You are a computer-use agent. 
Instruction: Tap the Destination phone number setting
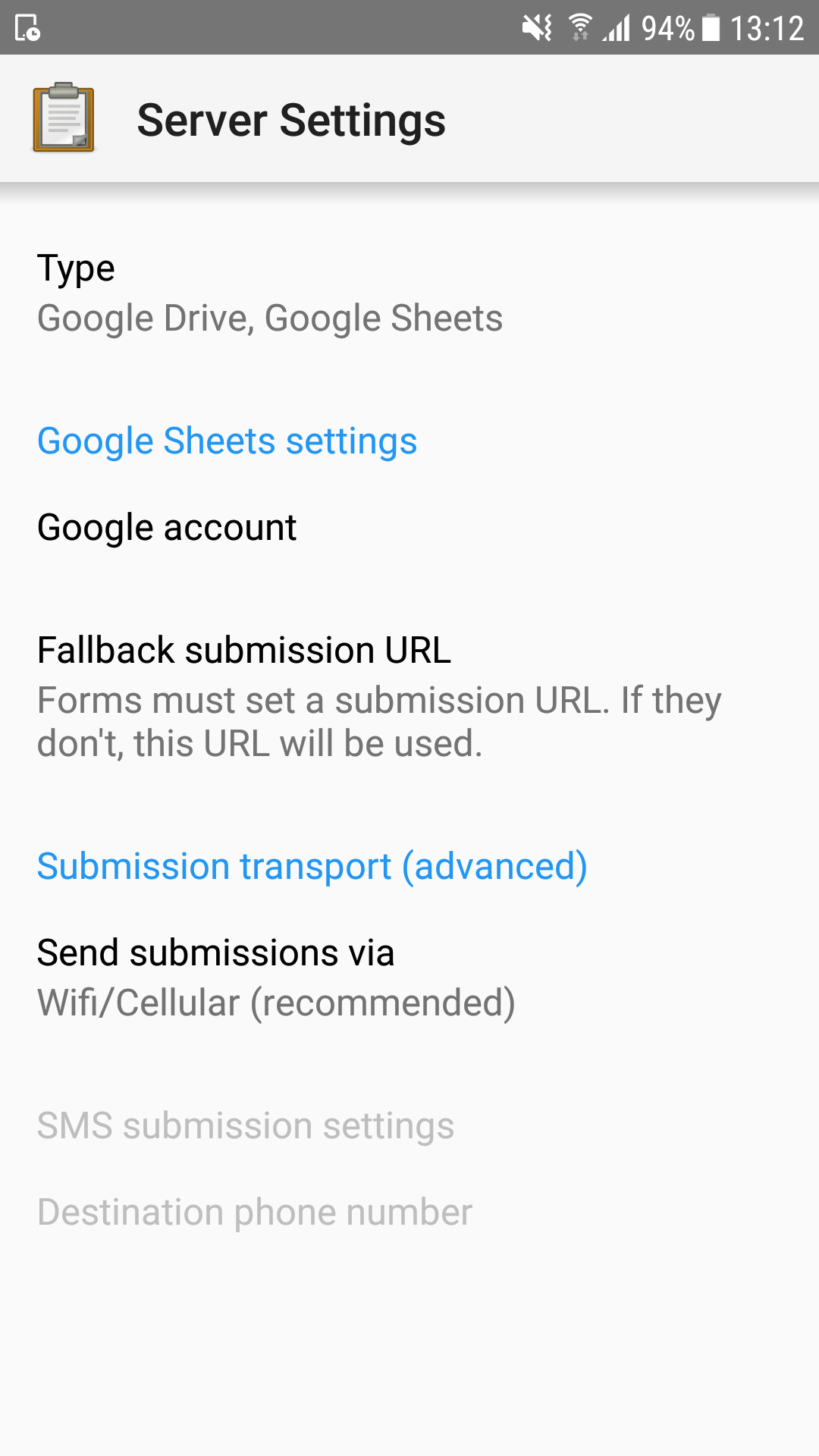[x=254, y=1212]
